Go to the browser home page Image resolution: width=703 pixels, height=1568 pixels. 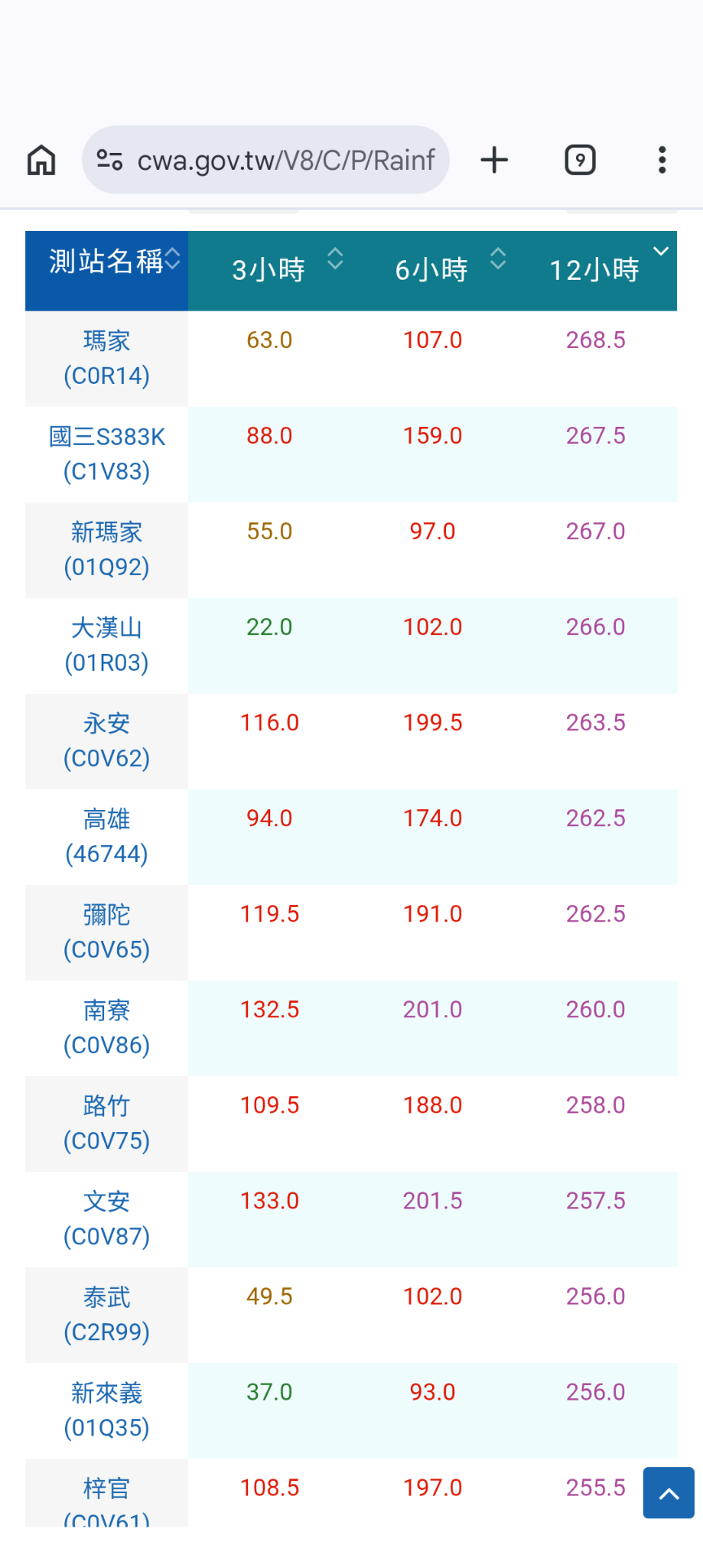coord(41,160)
